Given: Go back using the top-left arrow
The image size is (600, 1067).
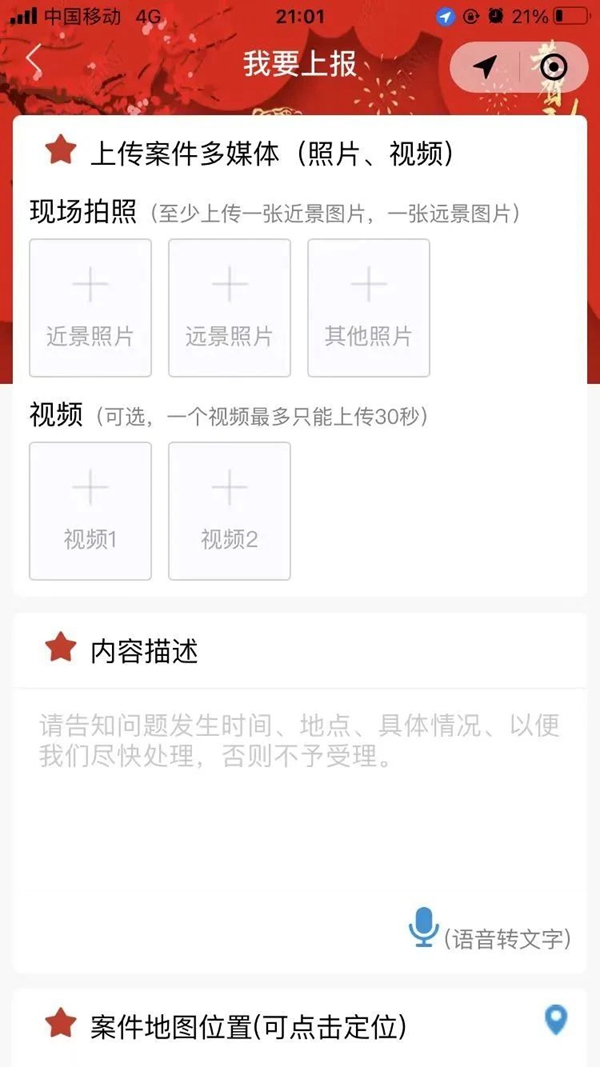Looking at the screenshot, I should click(x=34, y=62).
